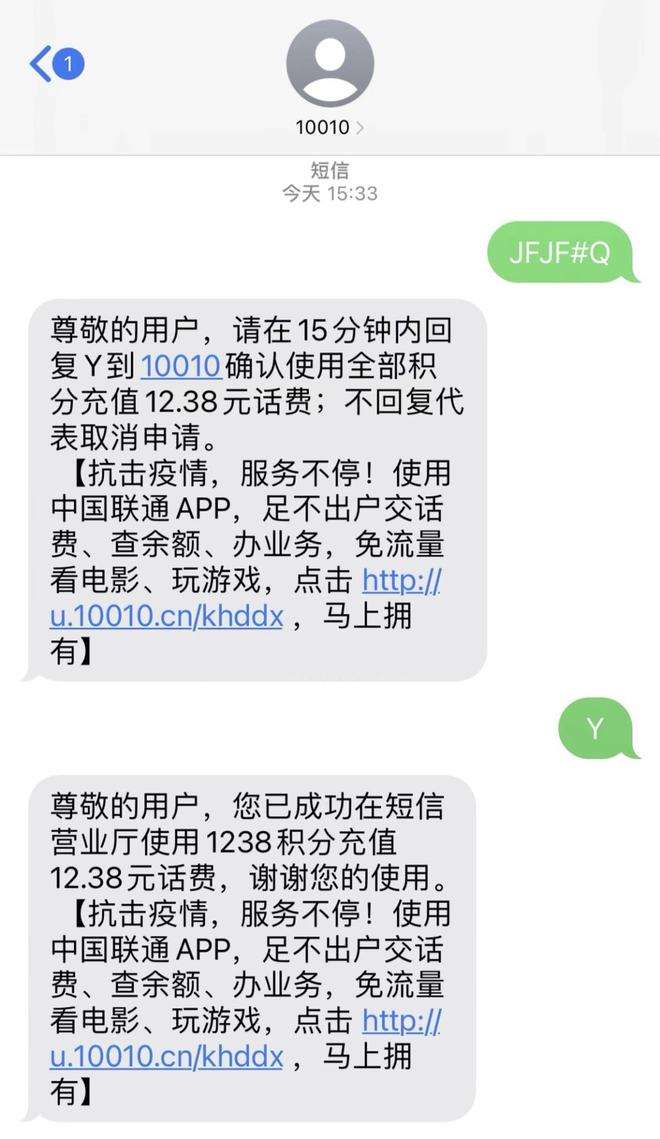This screenshot has height=1139, width=660.
Task: Open contact details for 10010
Action: pos(329,127)
